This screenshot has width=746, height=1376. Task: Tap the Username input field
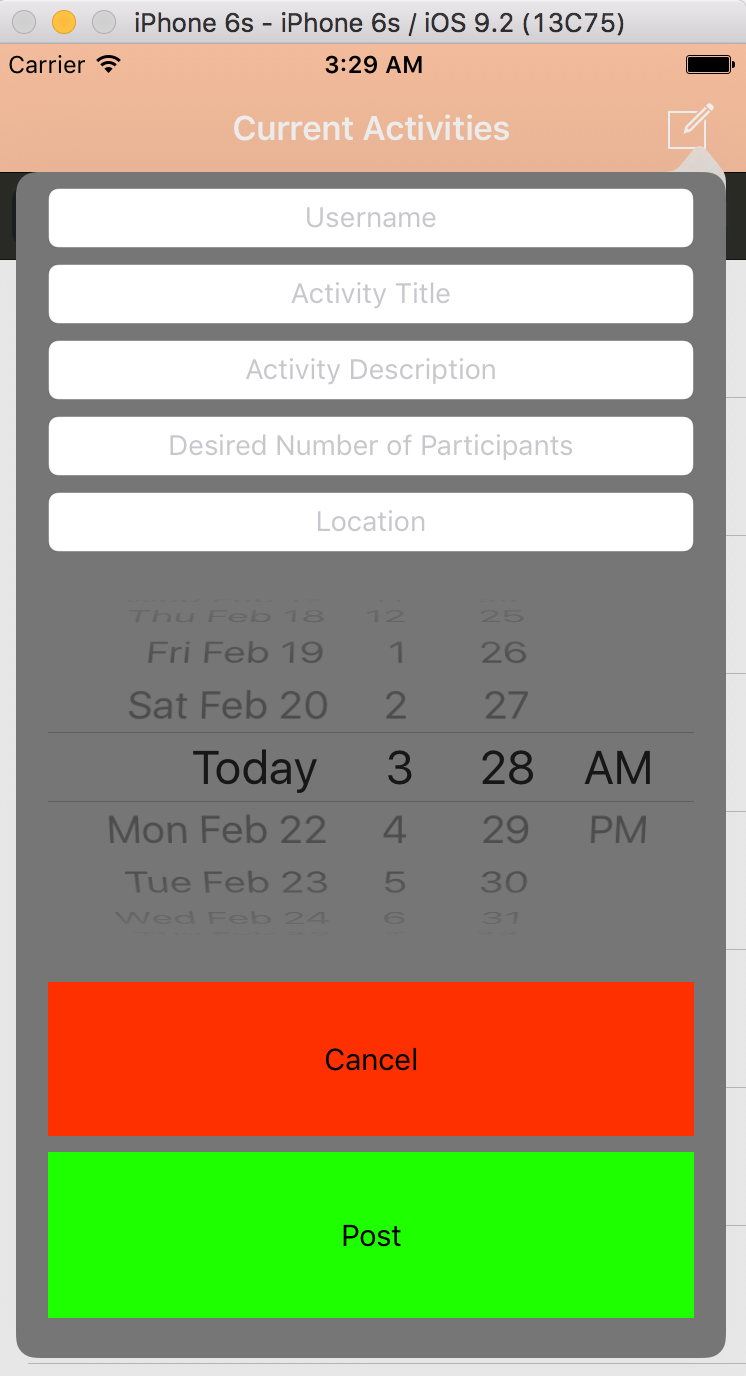coord(371,218)
